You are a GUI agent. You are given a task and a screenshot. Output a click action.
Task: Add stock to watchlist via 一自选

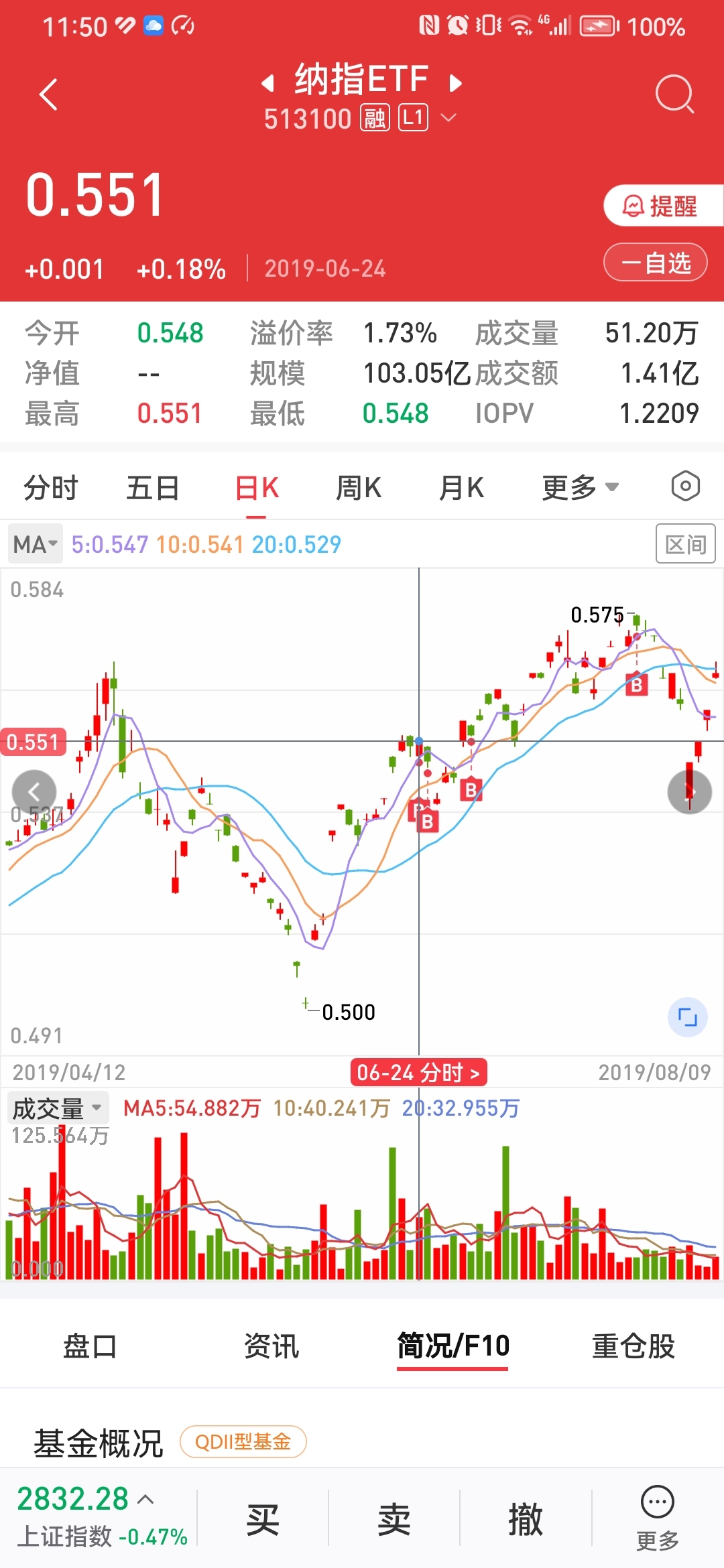(655, 263)
